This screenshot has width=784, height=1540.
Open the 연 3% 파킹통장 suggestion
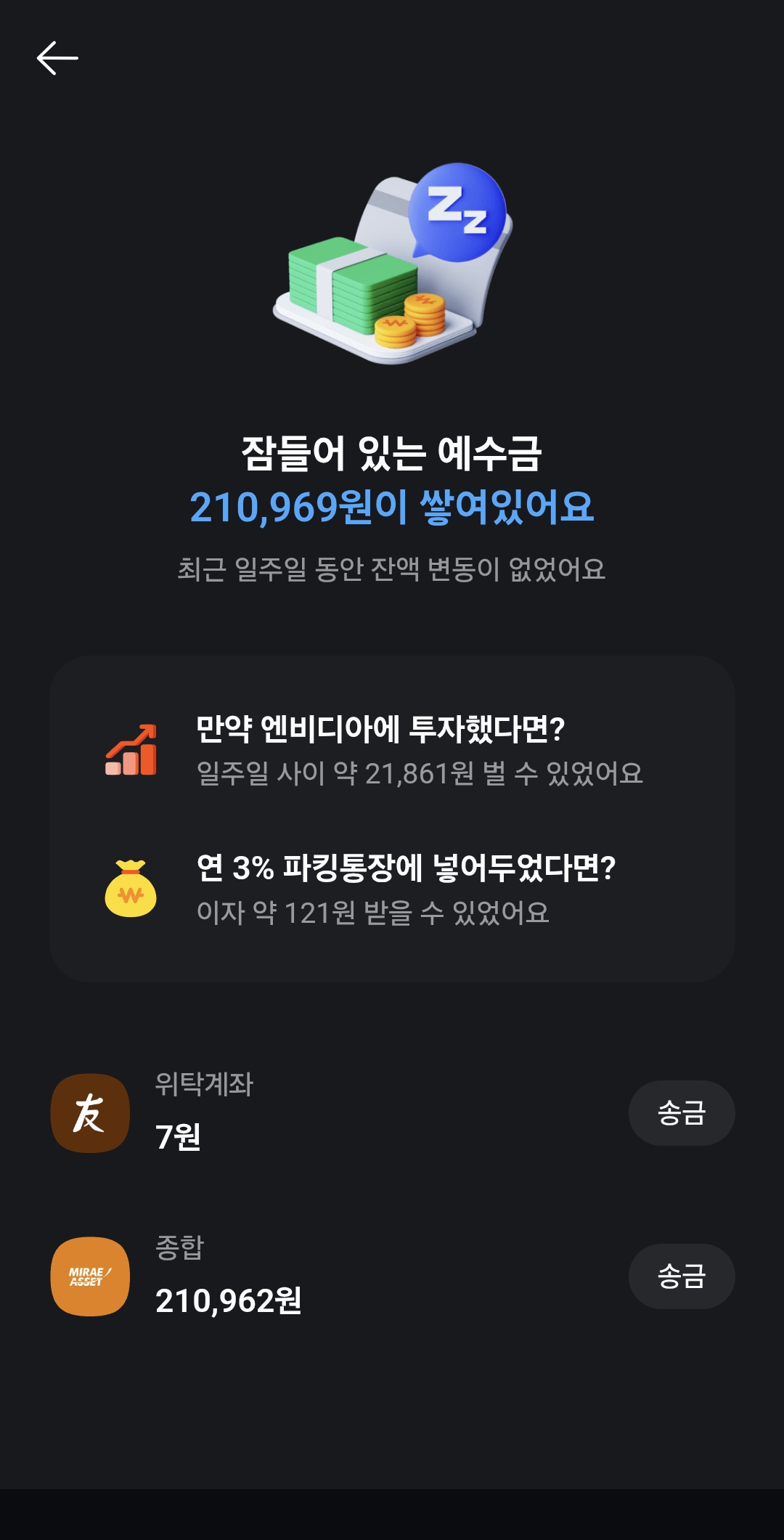392,889
